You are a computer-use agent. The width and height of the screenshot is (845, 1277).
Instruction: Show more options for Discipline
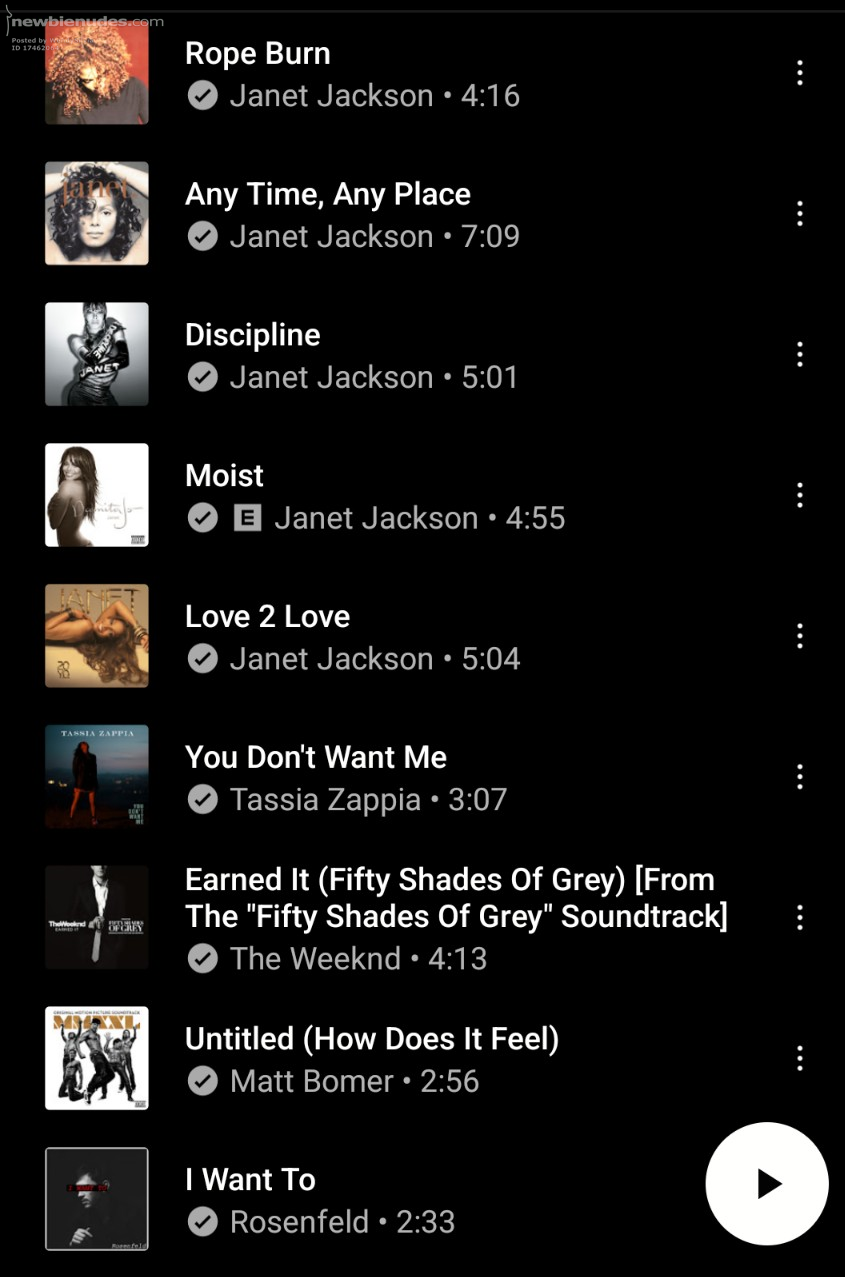799,355
